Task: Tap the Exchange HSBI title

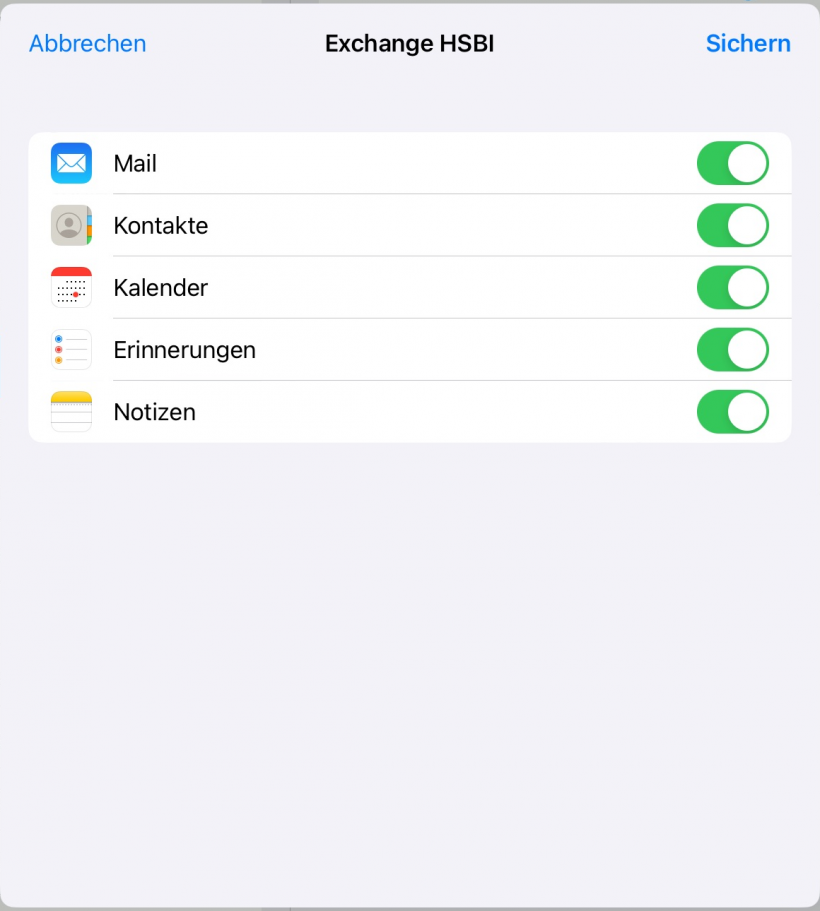Action: click(x=409, y=43)
